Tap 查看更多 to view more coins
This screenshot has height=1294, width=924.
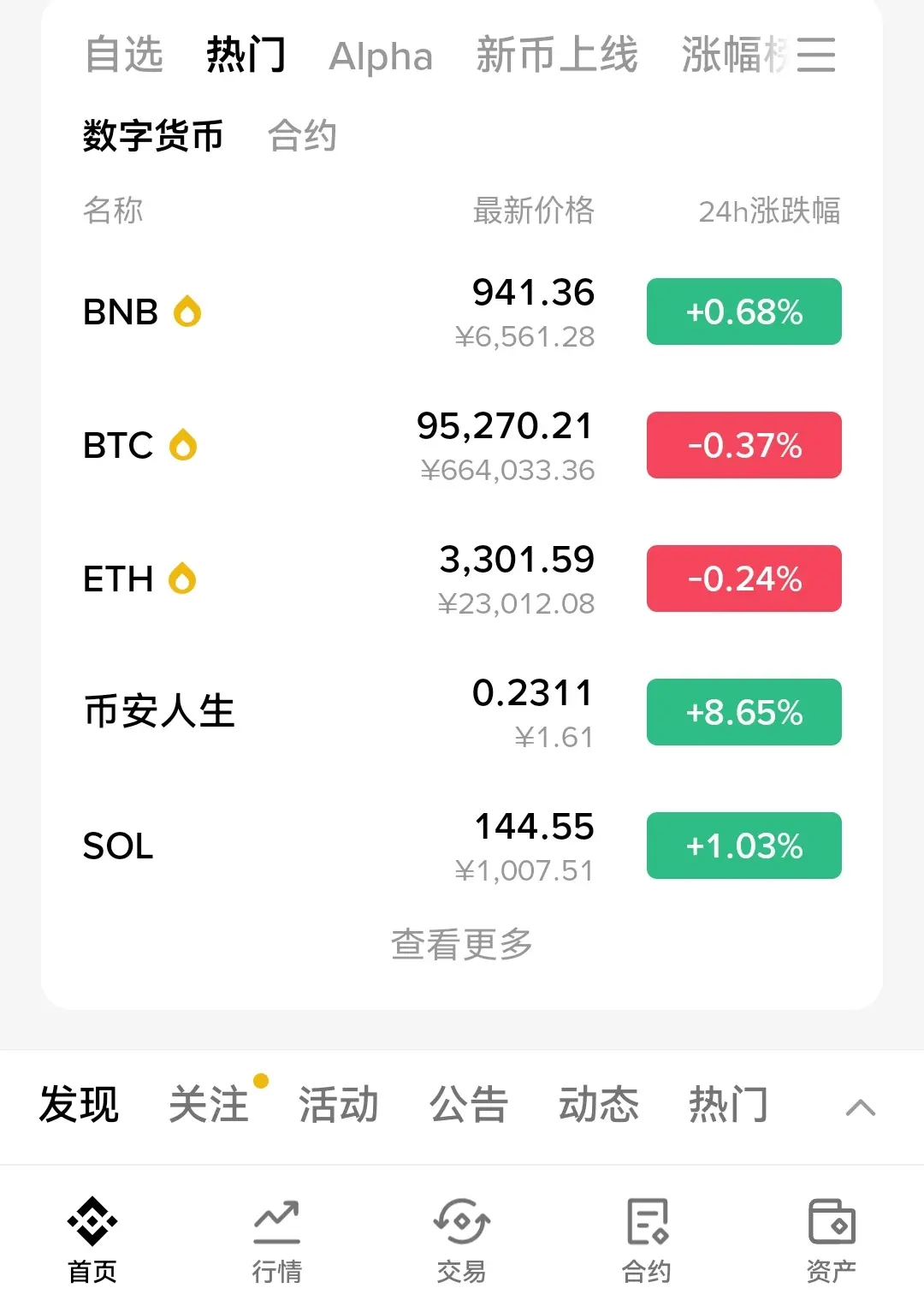tap(462, 945)
